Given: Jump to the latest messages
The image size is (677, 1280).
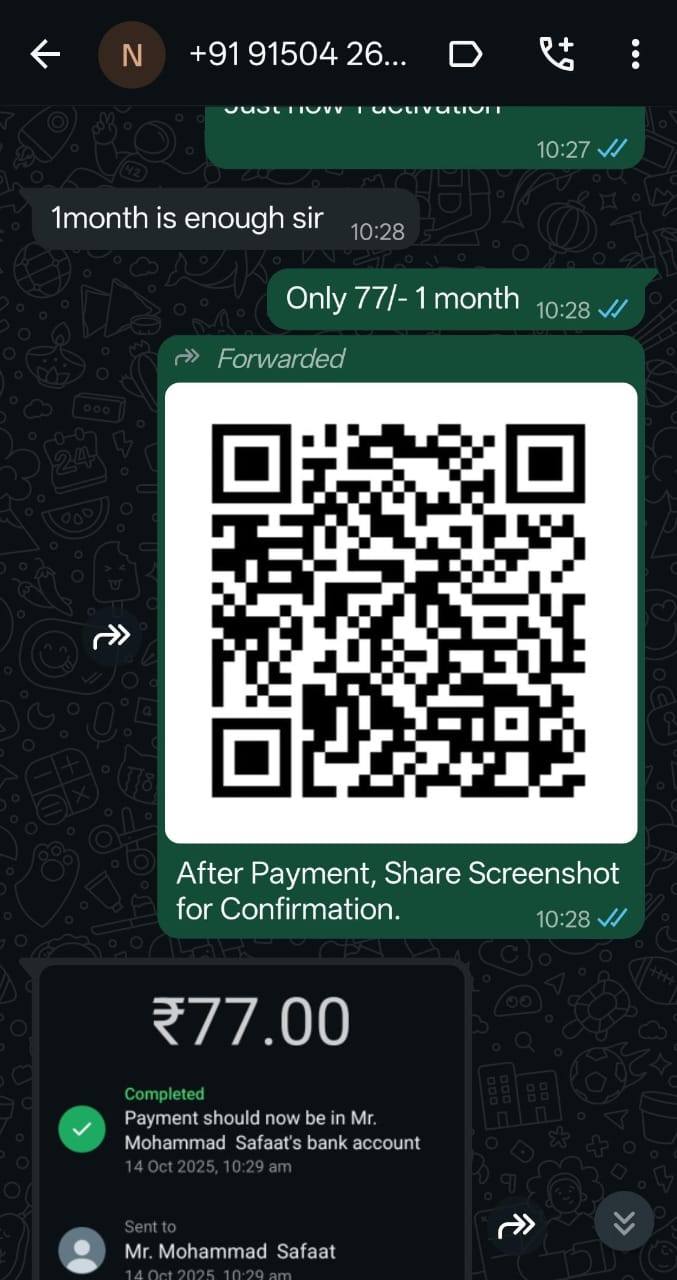Looking at the screenshot, I should [x=624, y=1222].
